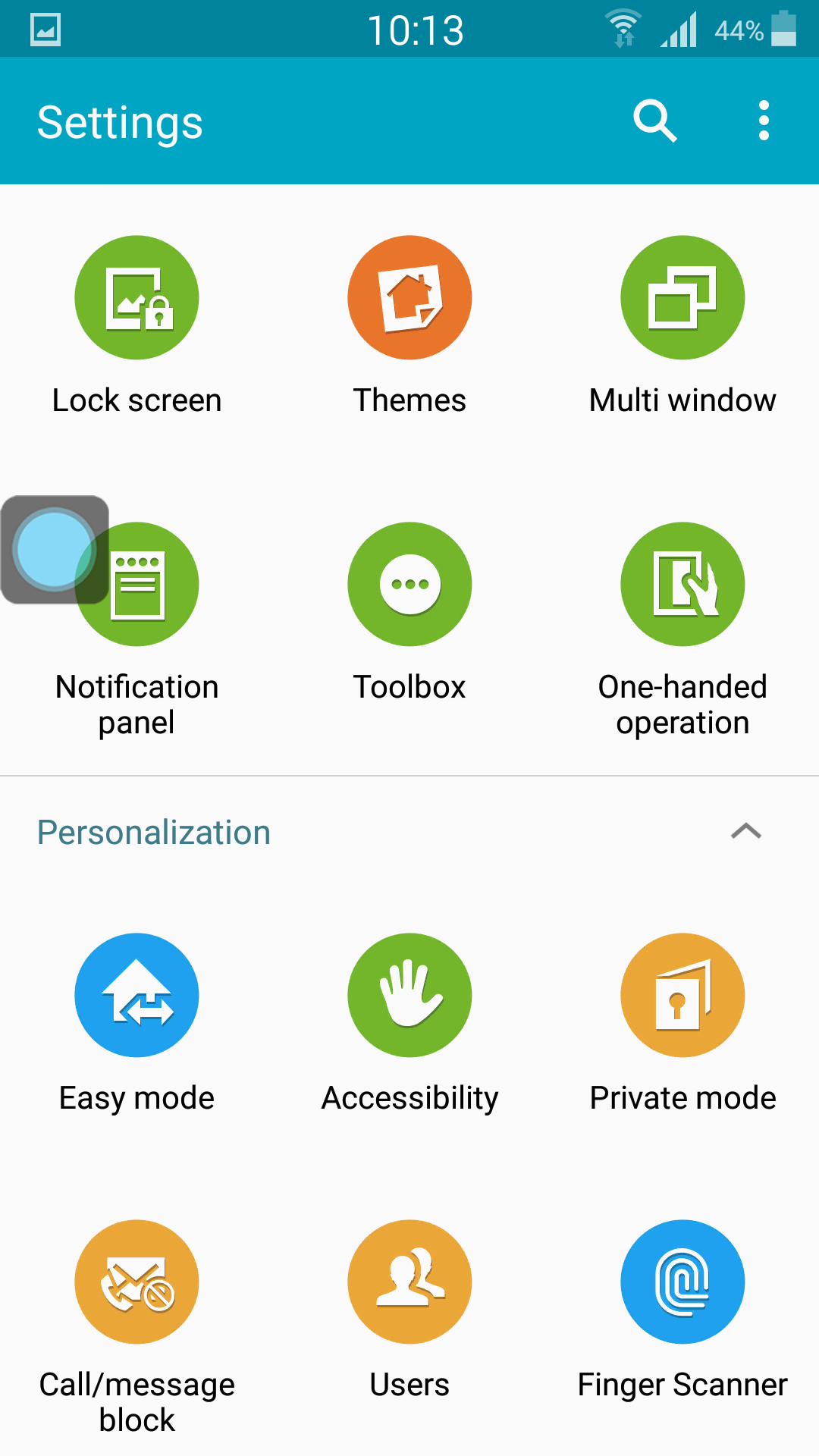Open Call/message block settings
819x1456 pixels.
click(136, 1329)
